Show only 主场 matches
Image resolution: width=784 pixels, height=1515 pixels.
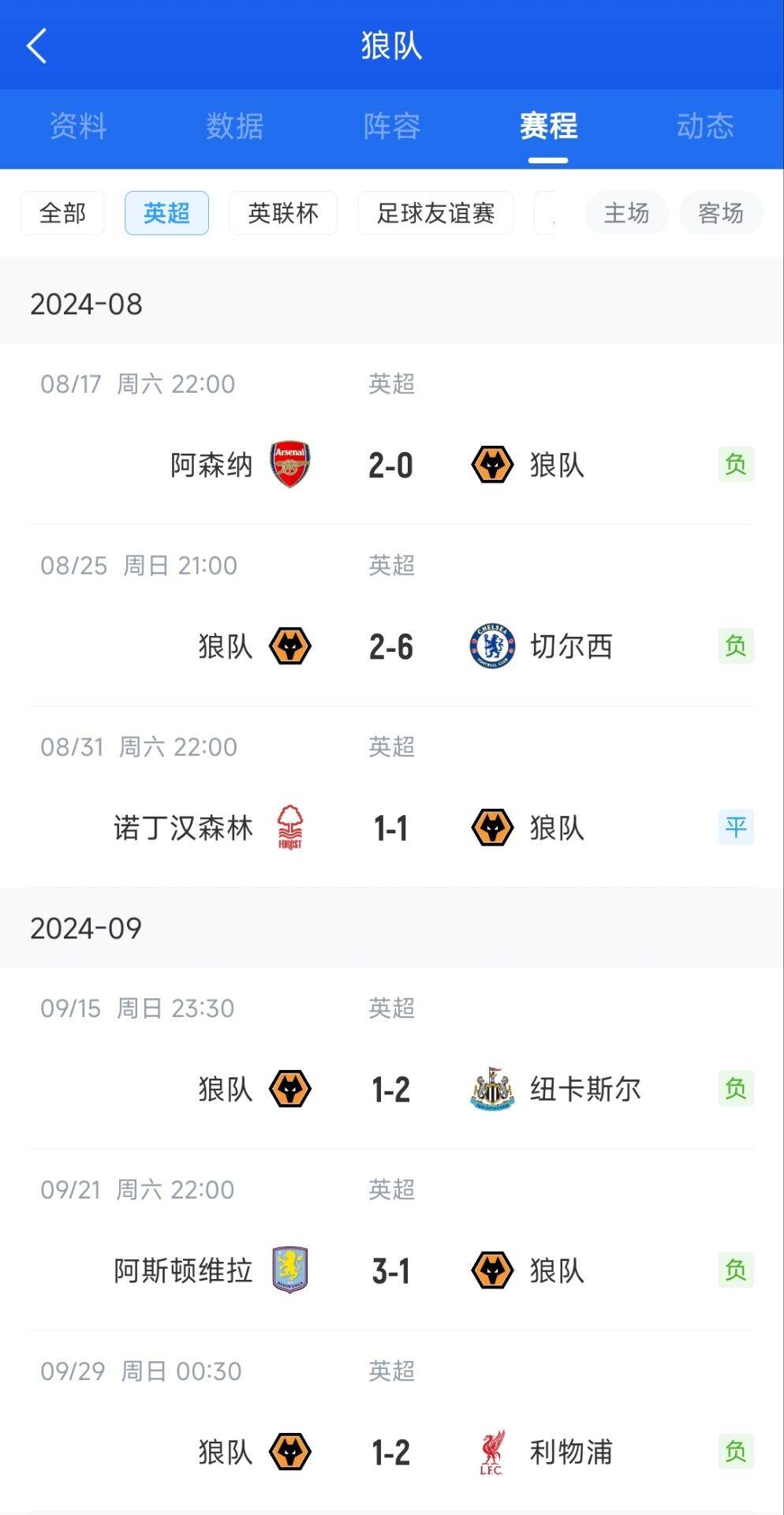[627, 213]
